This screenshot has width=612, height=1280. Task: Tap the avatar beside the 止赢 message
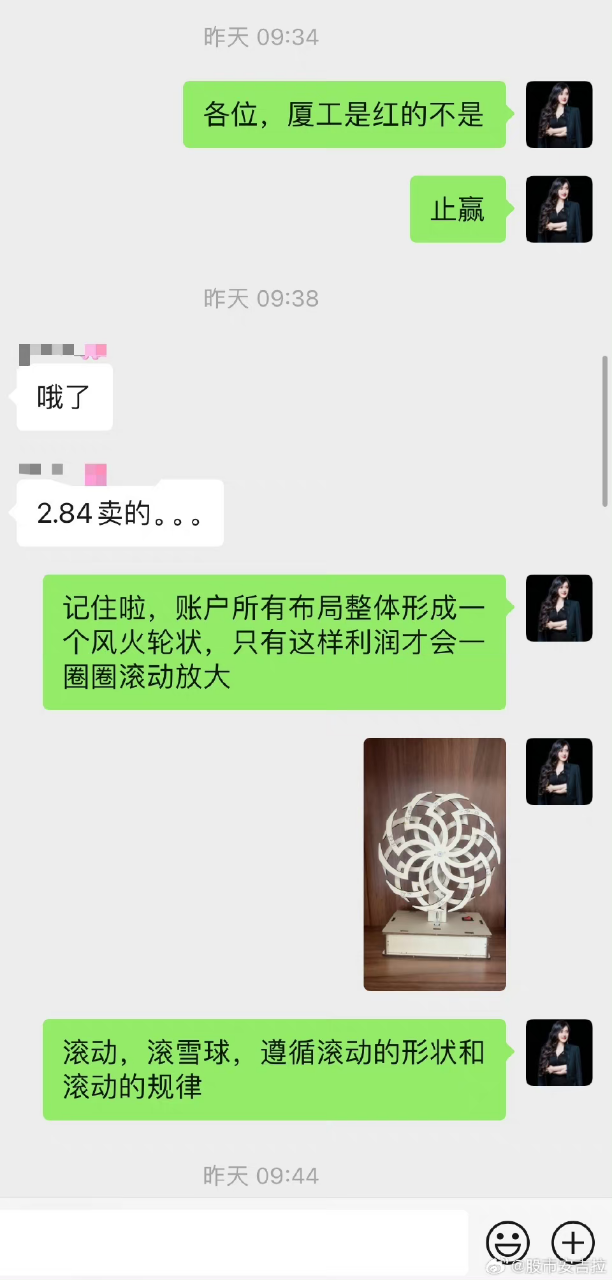[559, 209]
